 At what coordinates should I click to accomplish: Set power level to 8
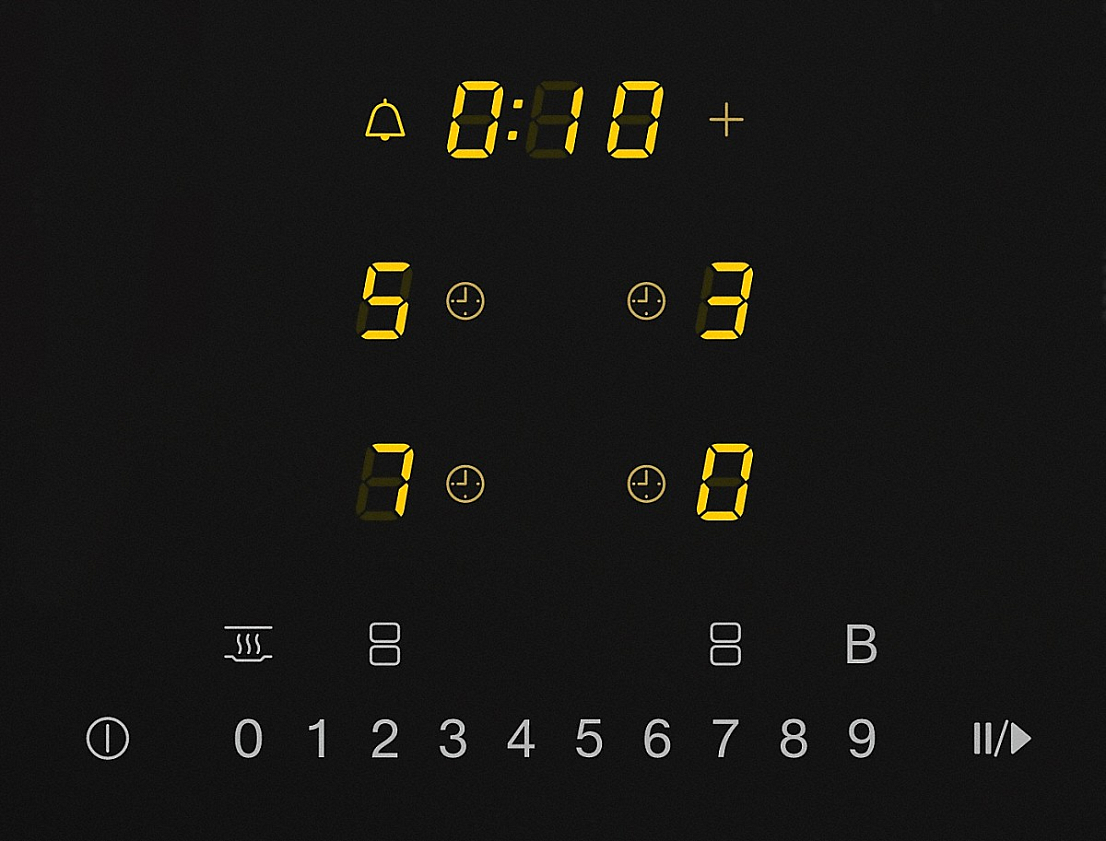coord(793,740)
